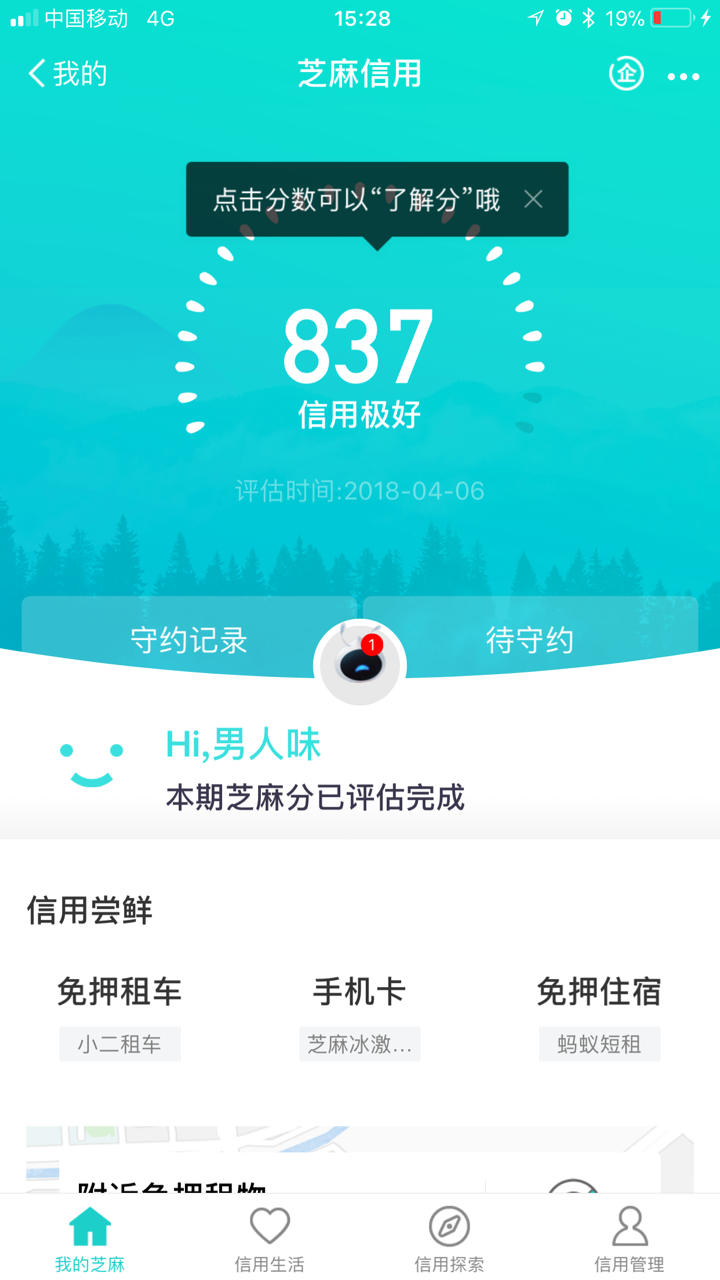The width and height of the screenshot is (720, 1280).
Task: Open the enterprise credit icon
Action: point(626,74)
